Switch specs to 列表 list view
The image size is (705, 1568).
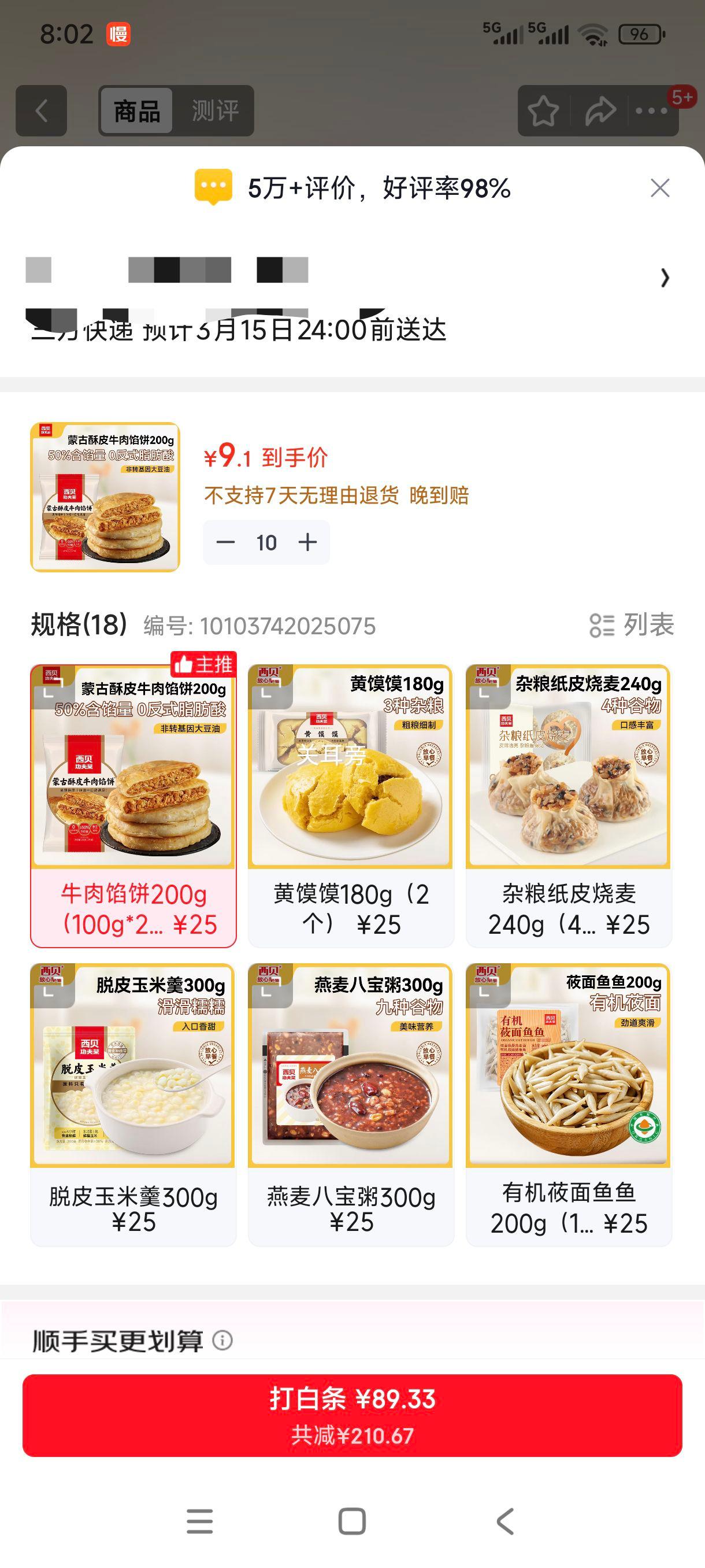click(x=632, y=624)
